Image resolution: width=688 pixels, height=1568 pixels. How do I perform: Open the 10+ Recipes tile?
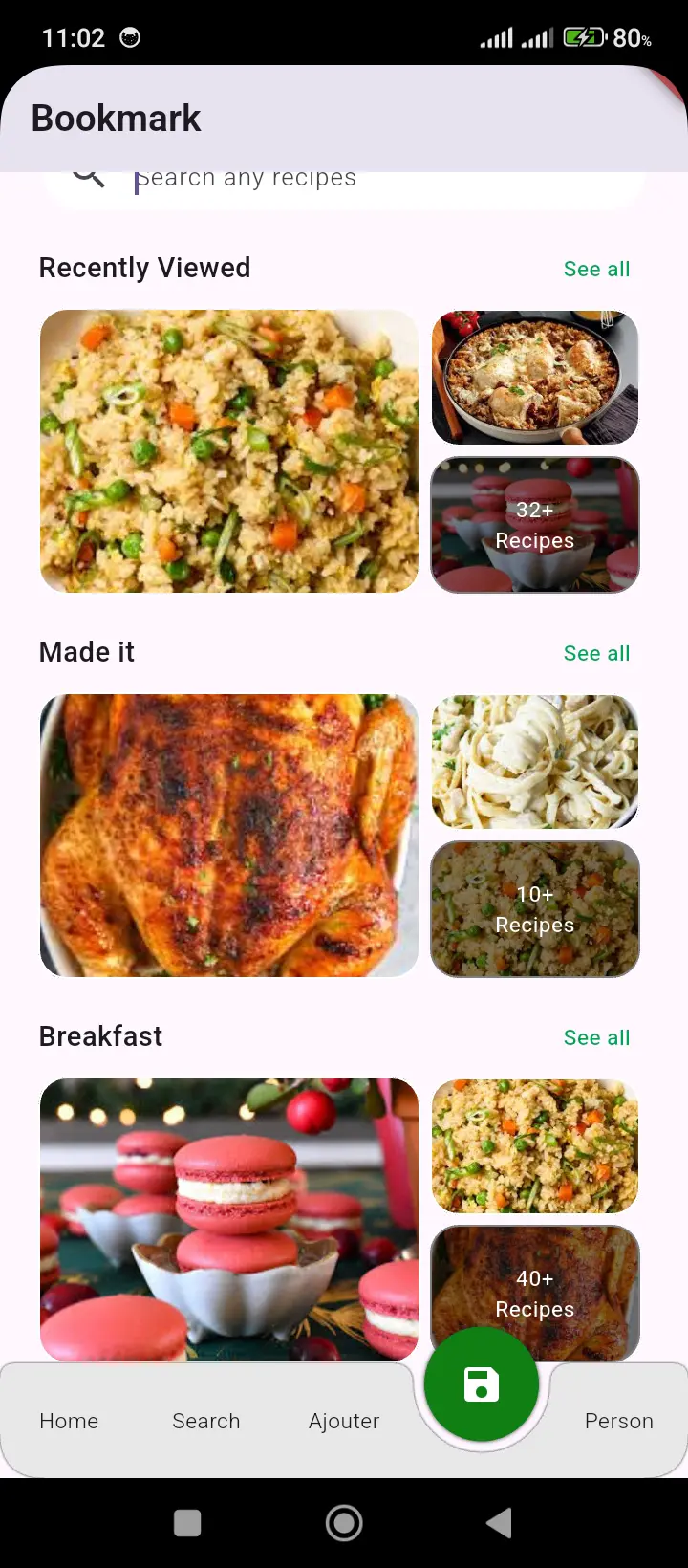[x=535, y=909]
